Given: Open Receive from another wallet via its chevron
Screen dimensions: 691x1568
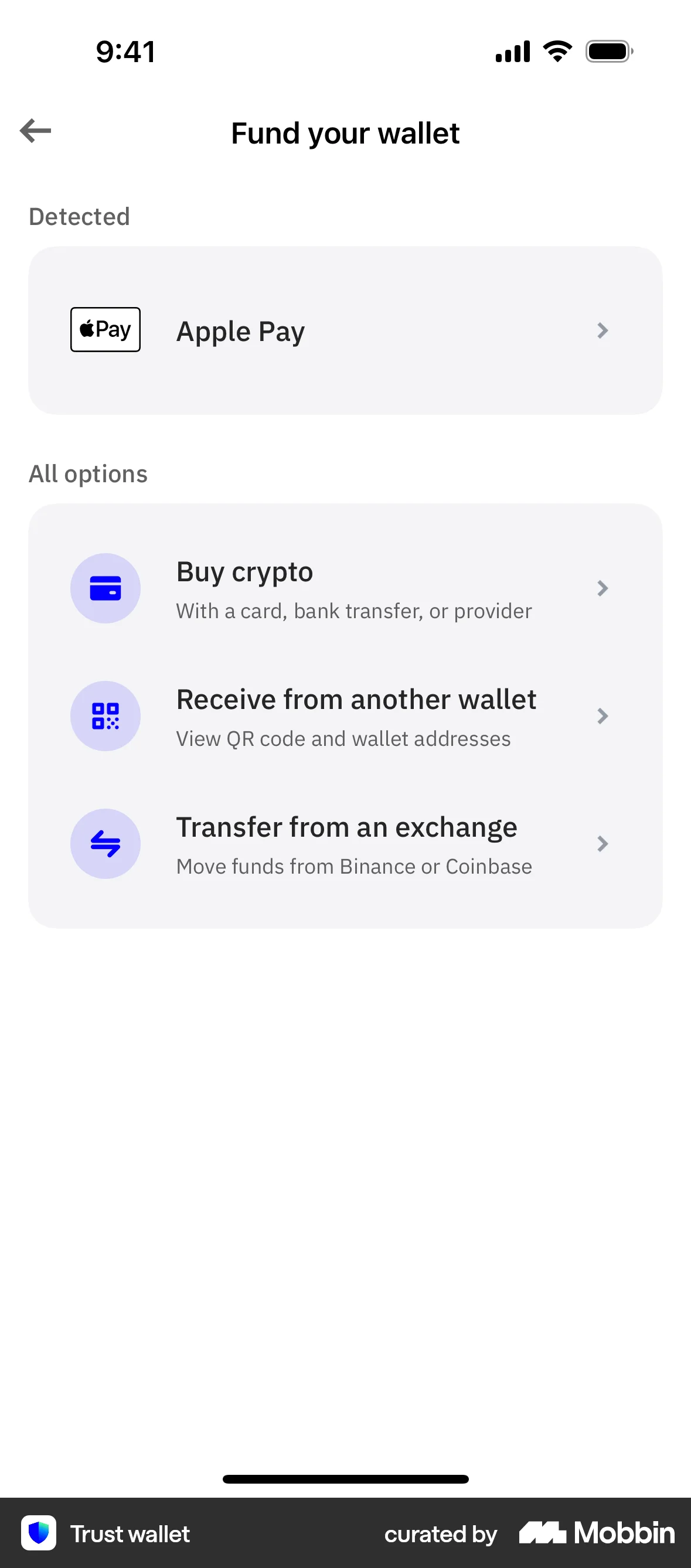Looking at the screenshot, I should click(x=602, y=716).
